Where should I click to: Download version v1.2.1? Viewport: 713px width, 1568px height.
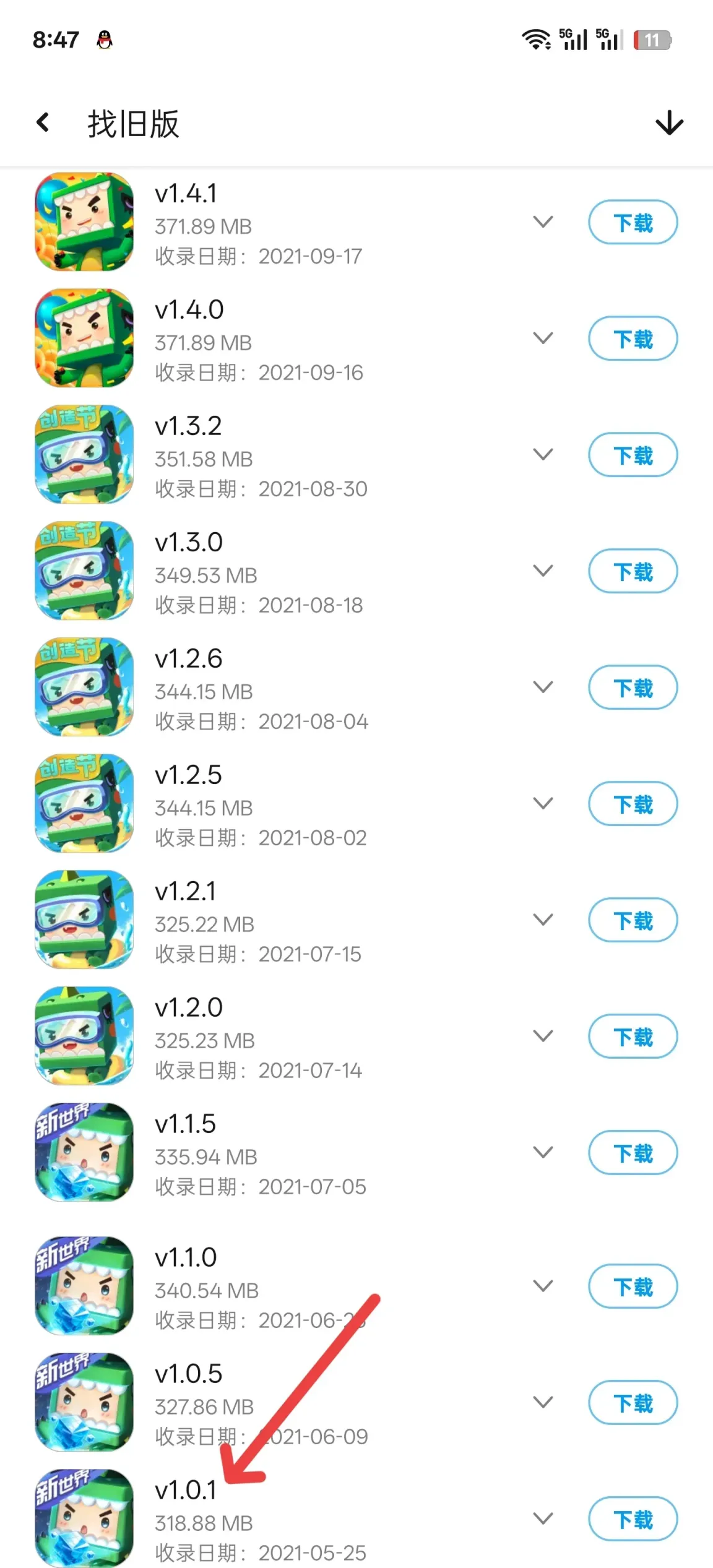[633, 920]
